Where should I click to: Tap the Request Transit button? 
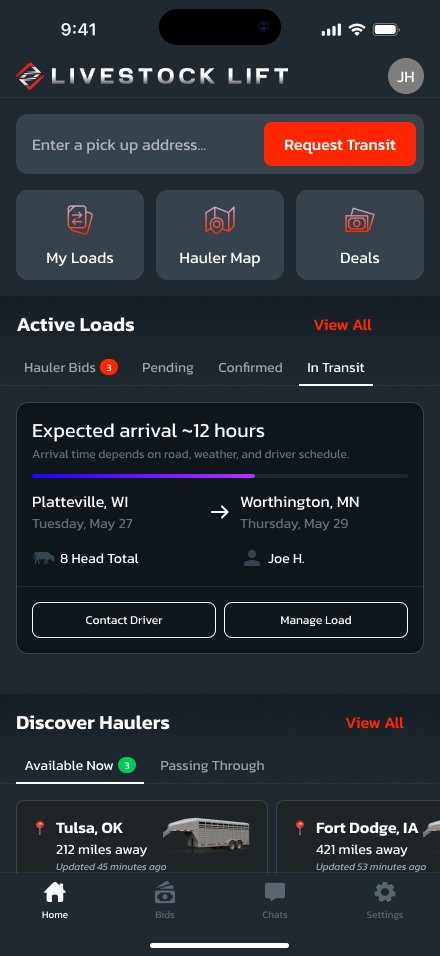click(340, 144)
